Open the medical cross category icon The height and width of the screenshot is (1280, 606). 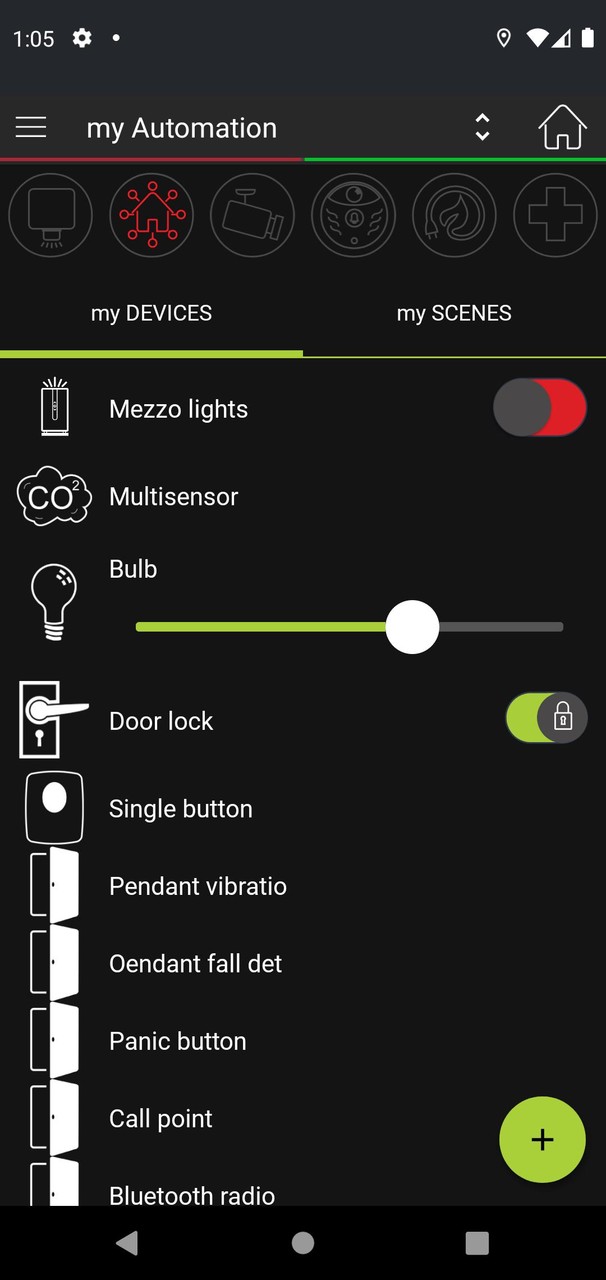[x=556, y=215]
